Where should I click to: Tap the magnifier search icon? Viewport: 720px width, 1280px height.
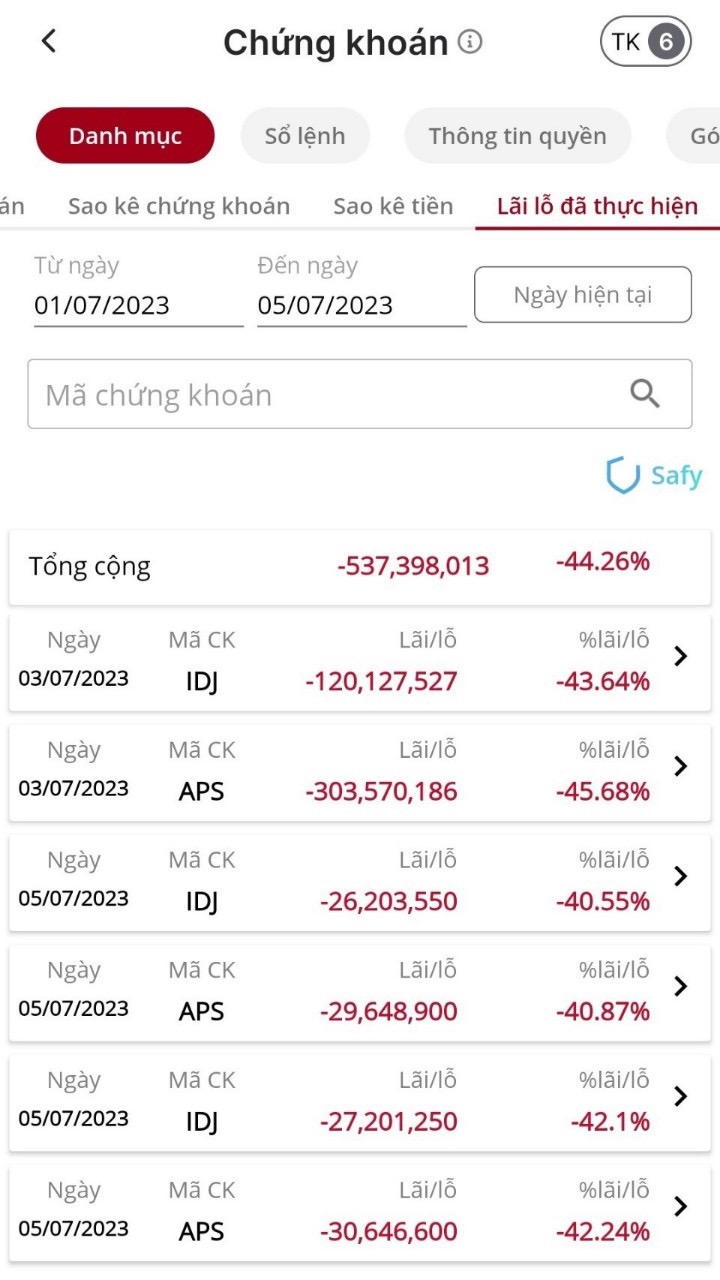(645, 394)
